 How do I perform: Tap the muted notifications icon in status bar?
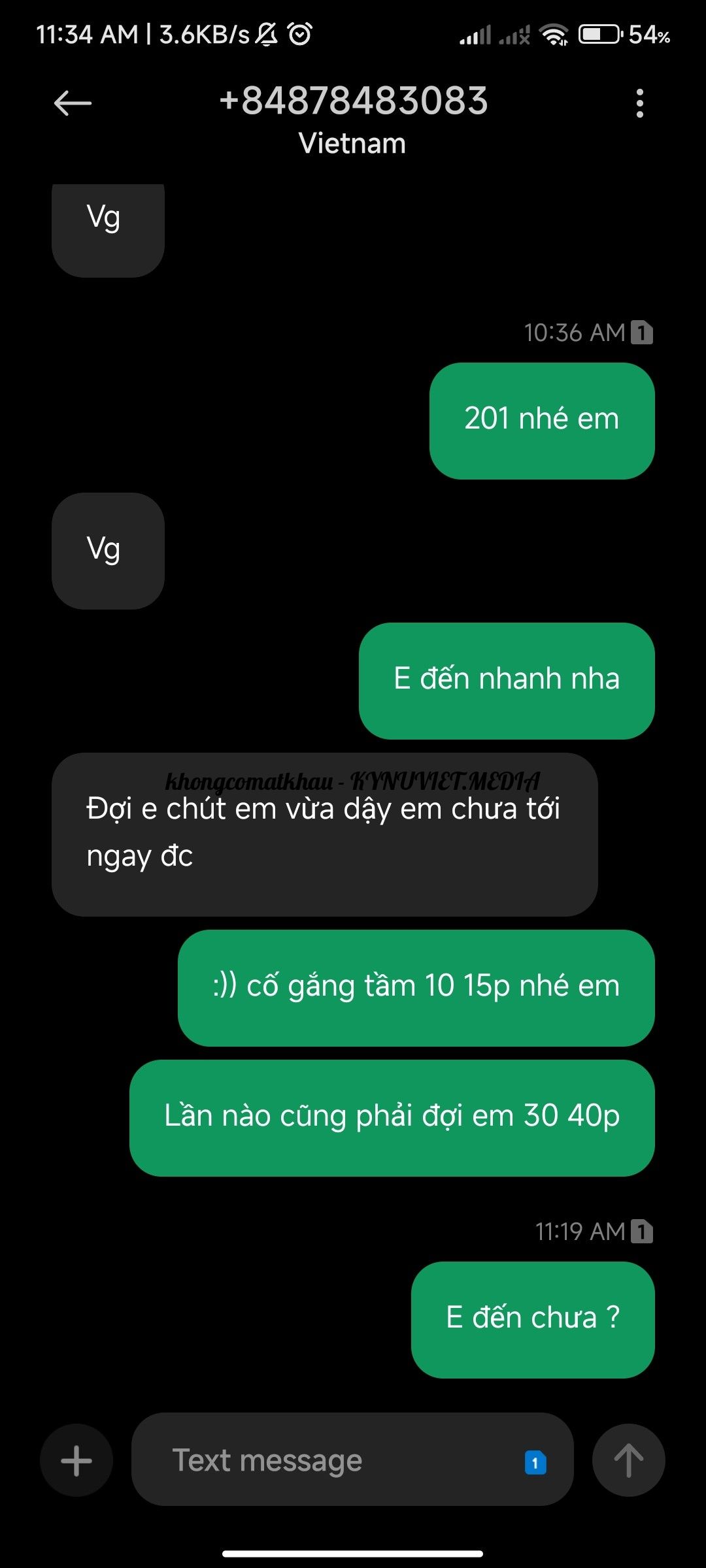266,34
